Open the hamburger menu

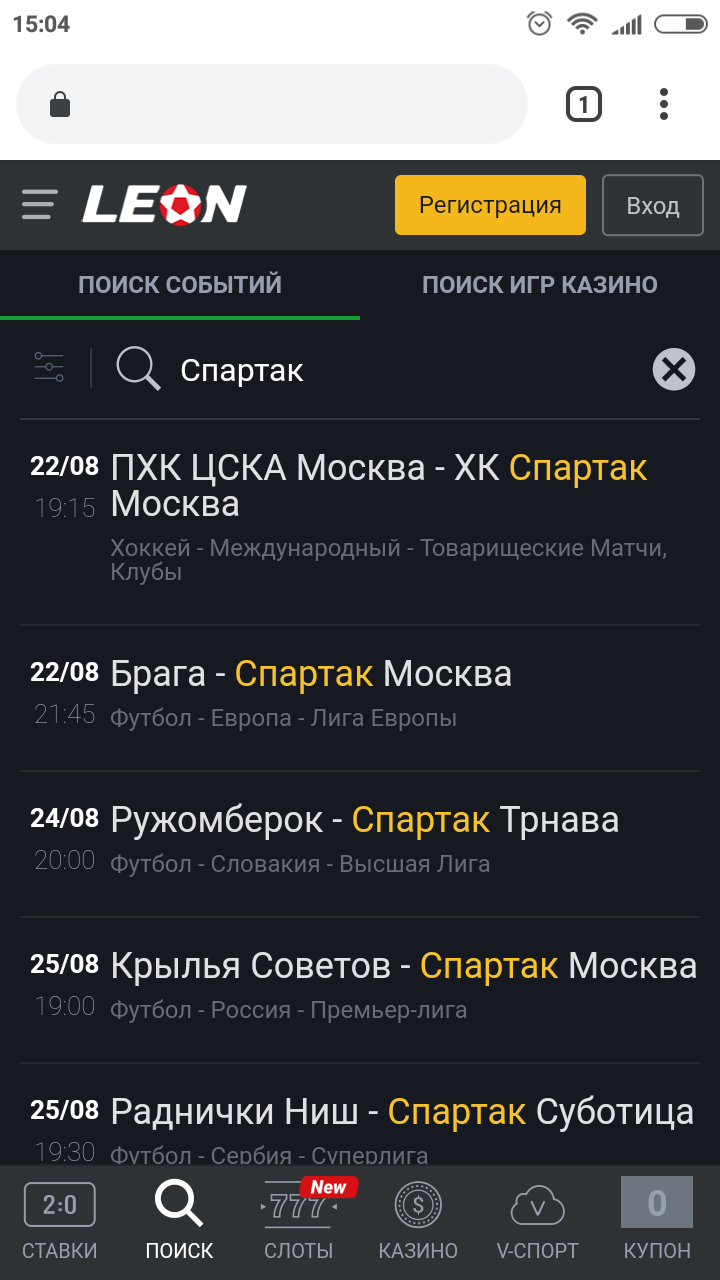click(37, 204)
